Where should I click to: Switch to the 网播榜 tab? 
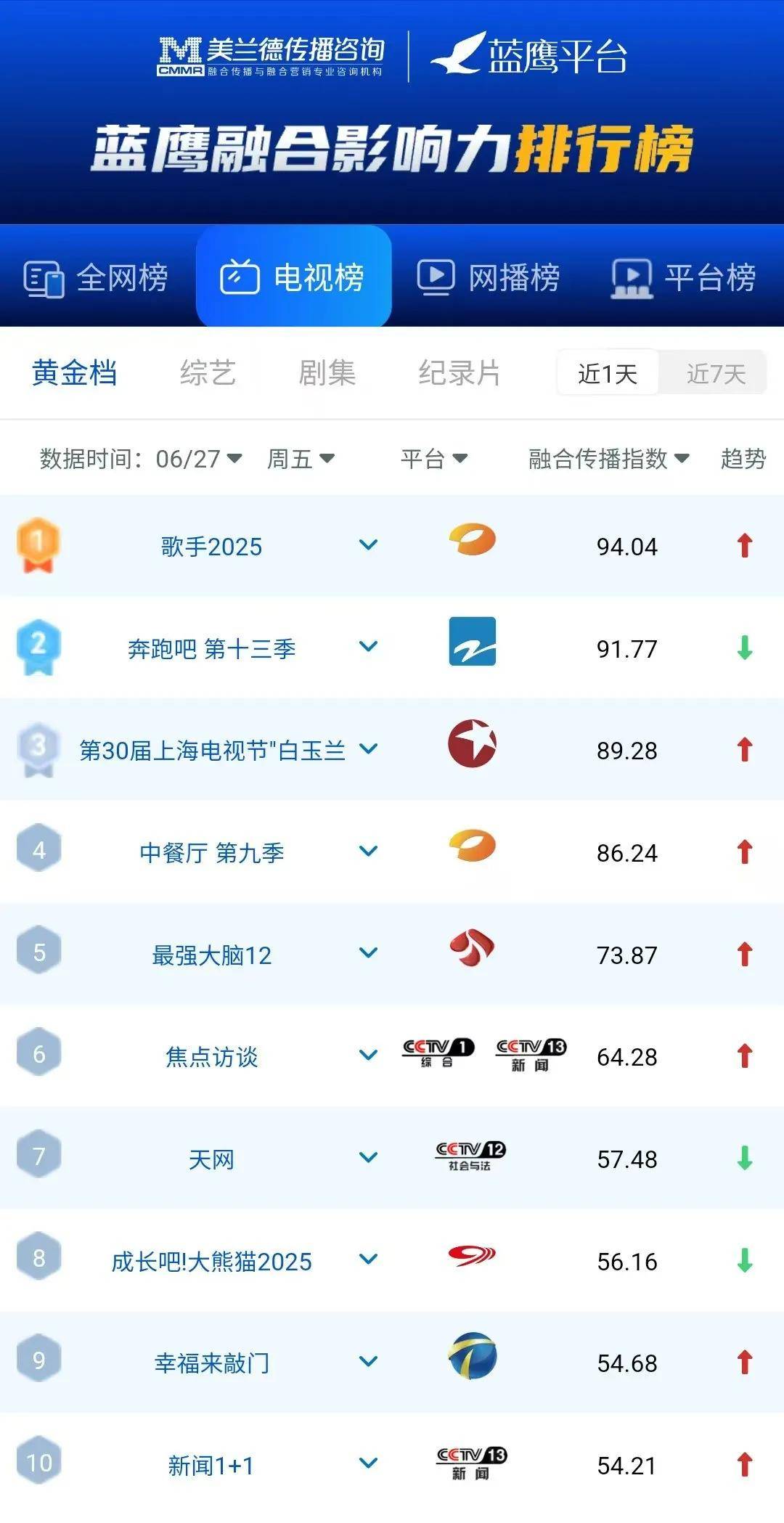[488, 277]
